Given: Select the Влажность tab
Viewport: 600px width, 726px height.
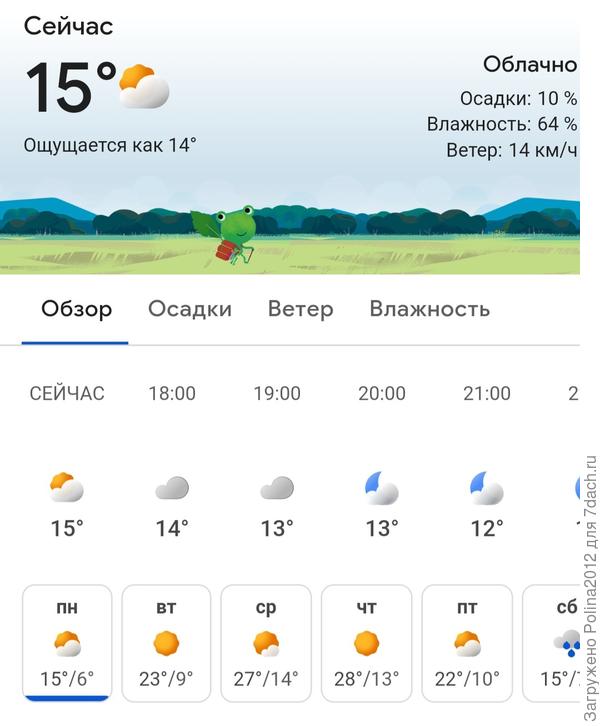Looking at the screenshot, I should tap(429, 309).
